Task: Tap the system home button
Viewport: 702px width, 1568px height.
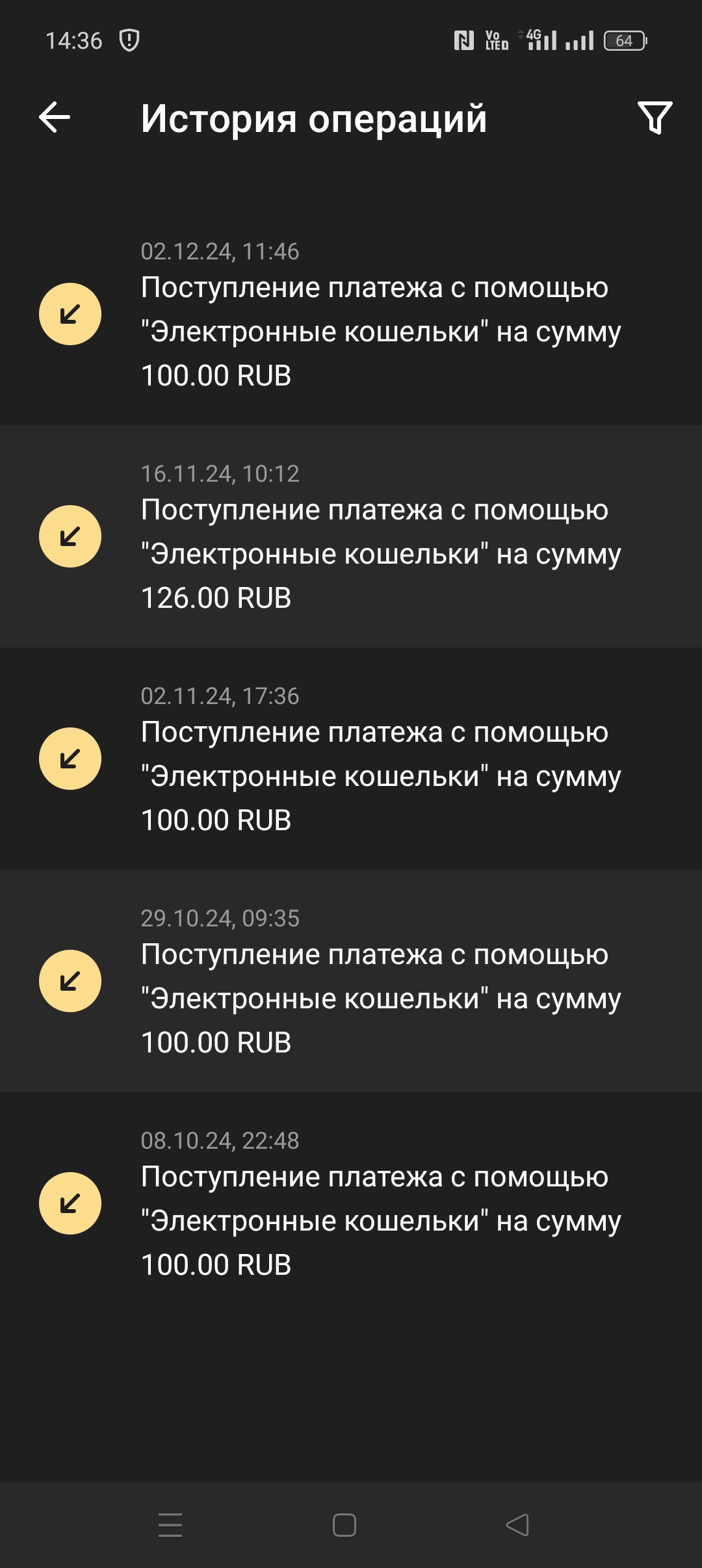Action: pyautogui.click(x=344, y=1525)
